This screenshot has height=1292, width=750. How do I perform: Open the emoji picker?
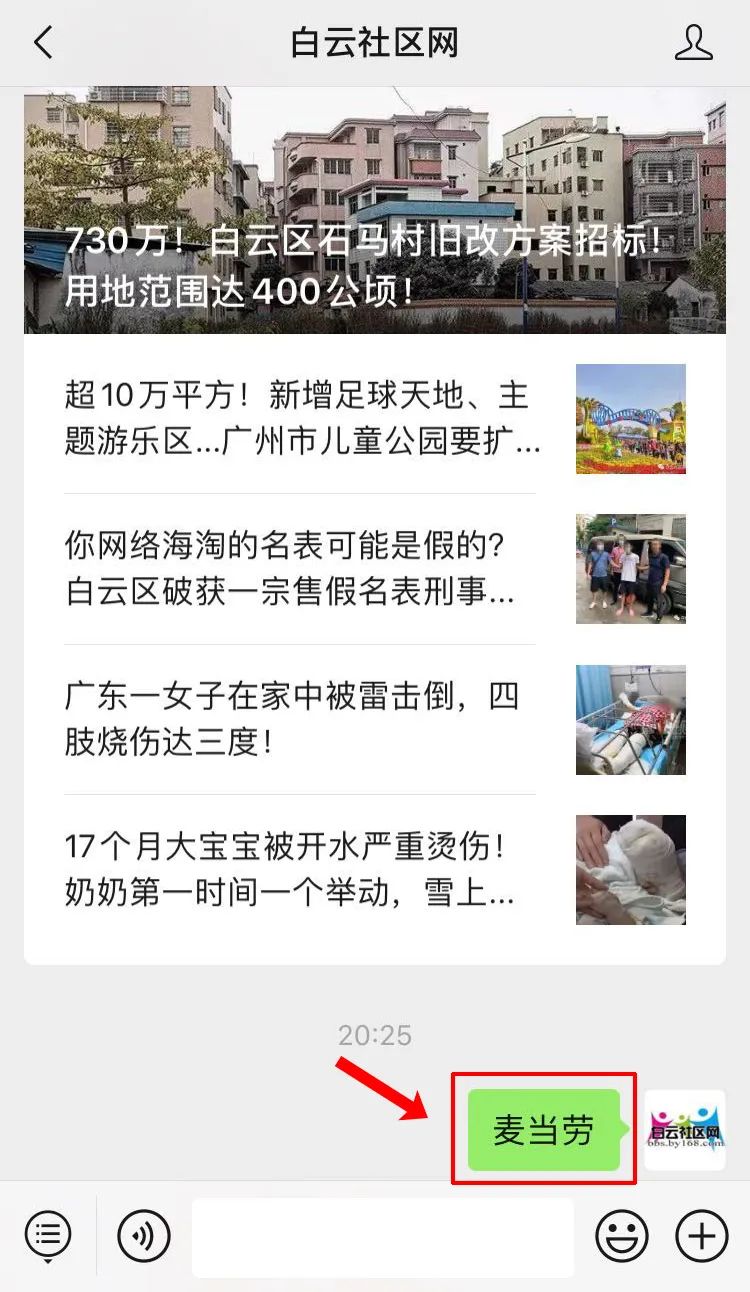(x=622, y=1237)
